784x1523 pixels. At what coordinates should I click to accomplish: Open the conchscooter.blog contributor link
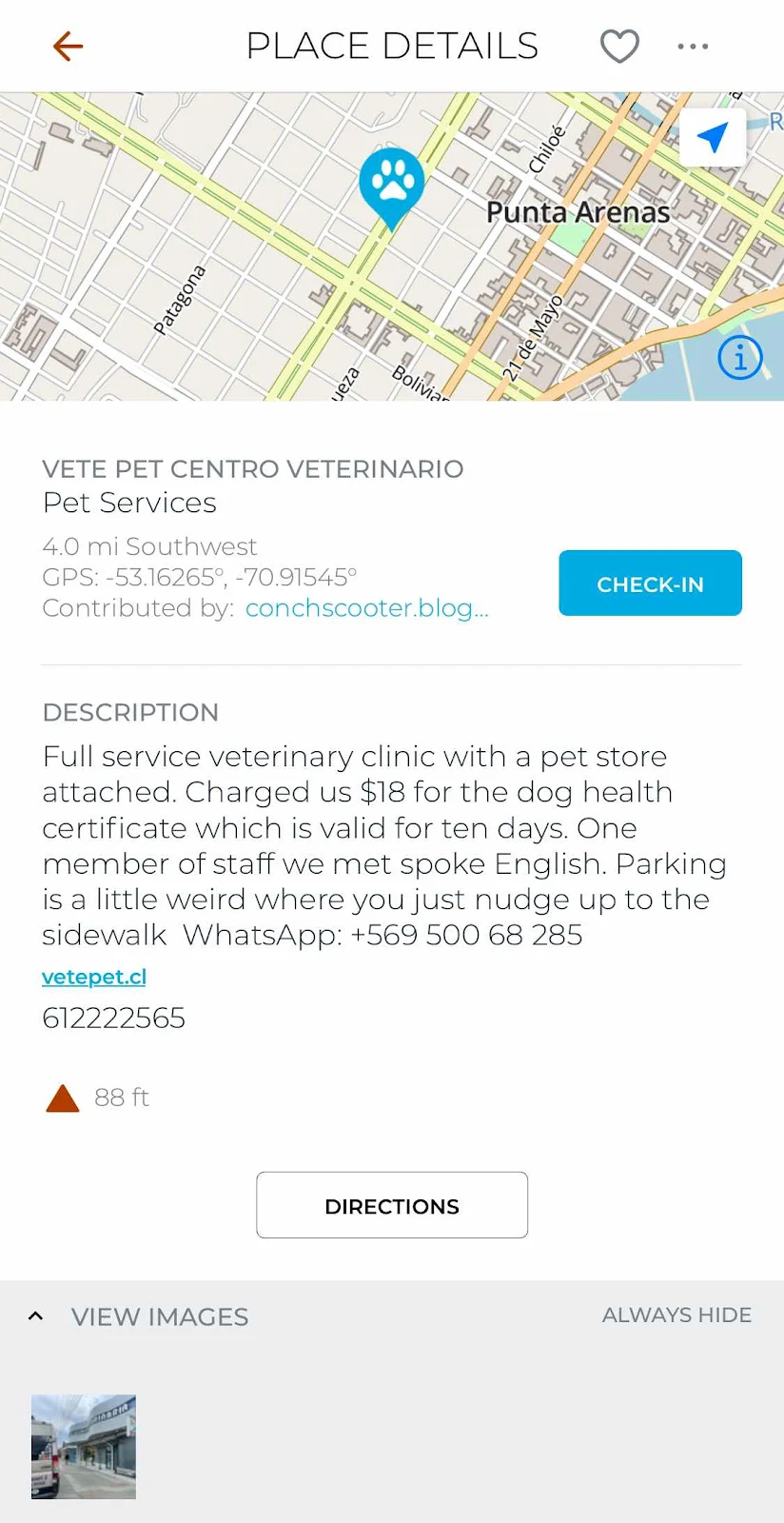(x=366, y=608)
